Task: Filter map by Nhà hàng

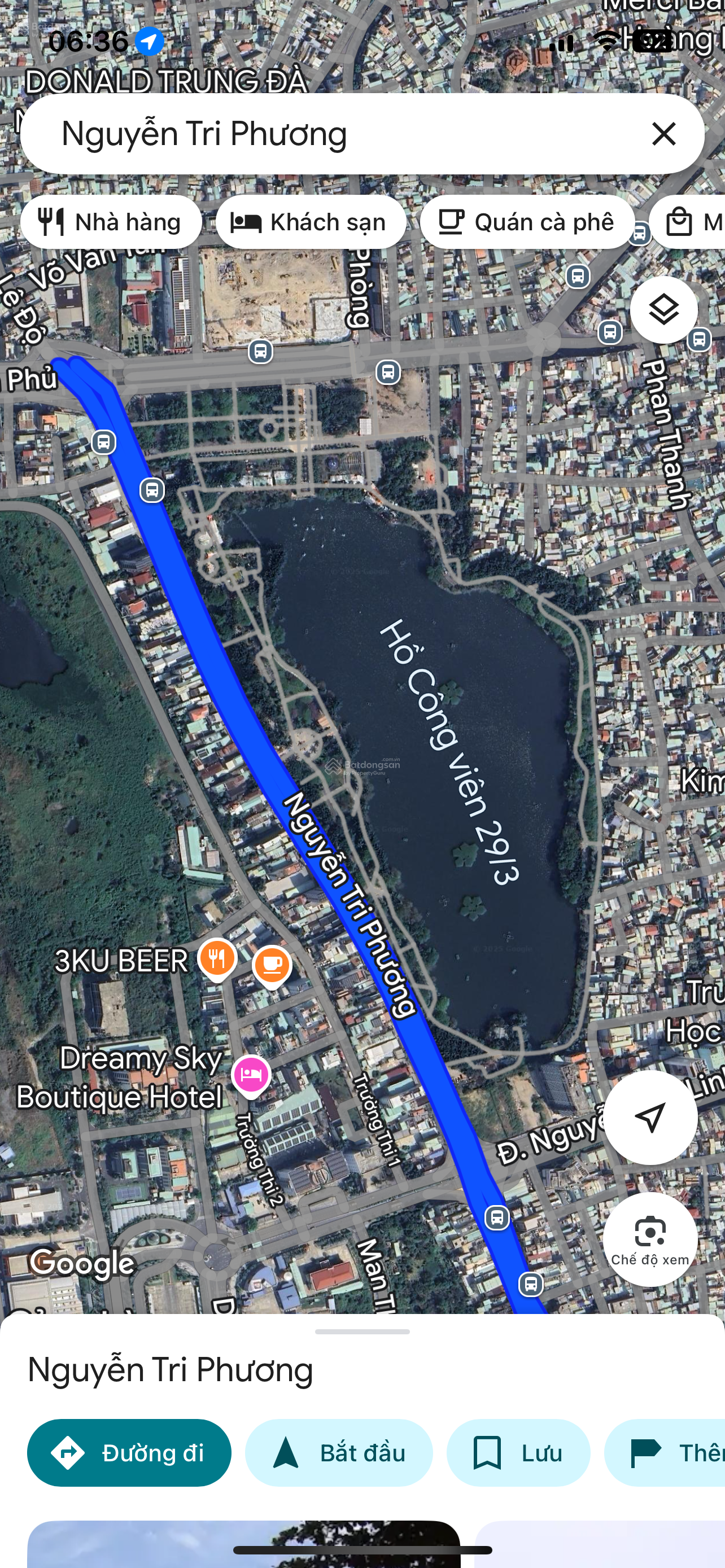Action: point(111,222)
